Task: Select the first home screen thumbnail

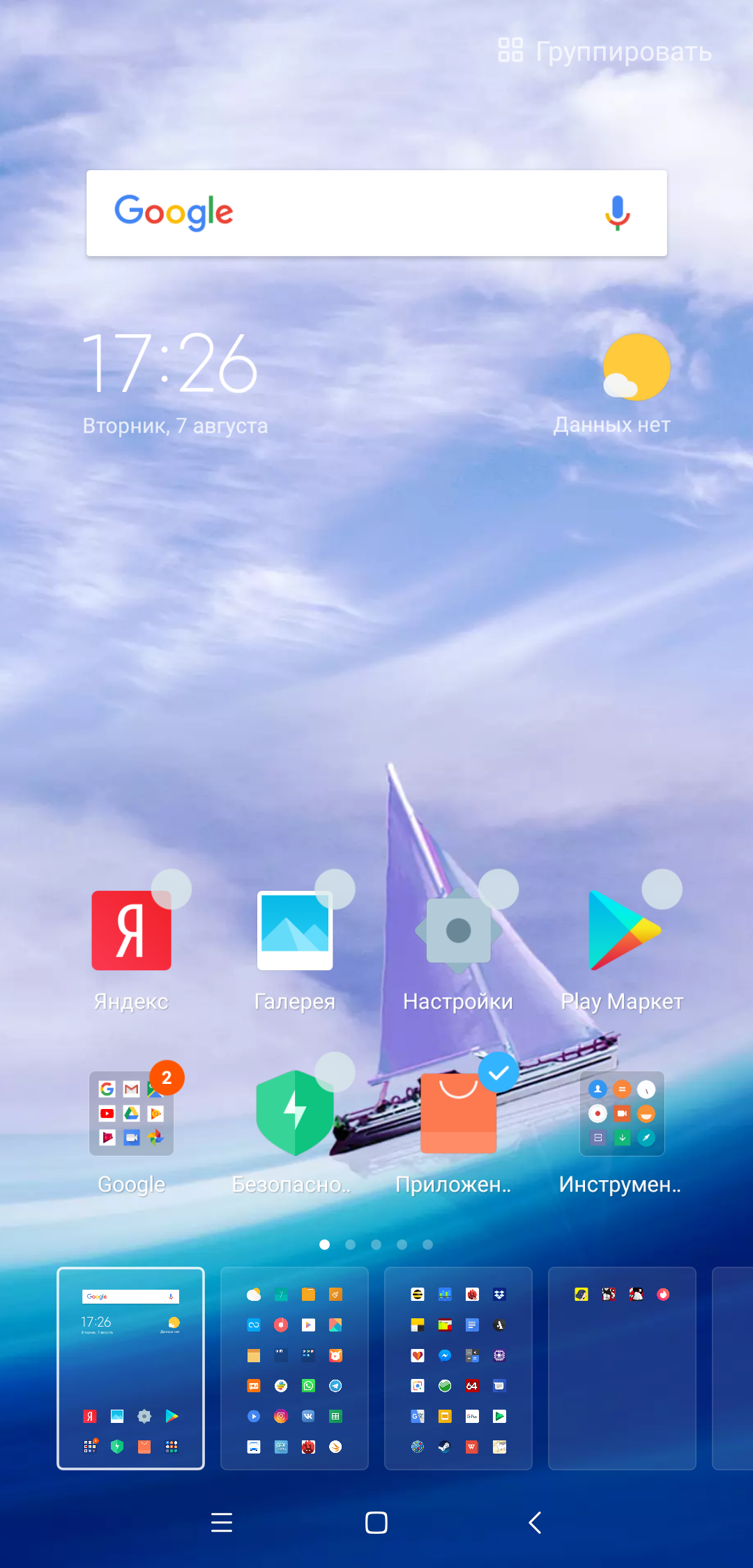Action: tap(130, 1369)
